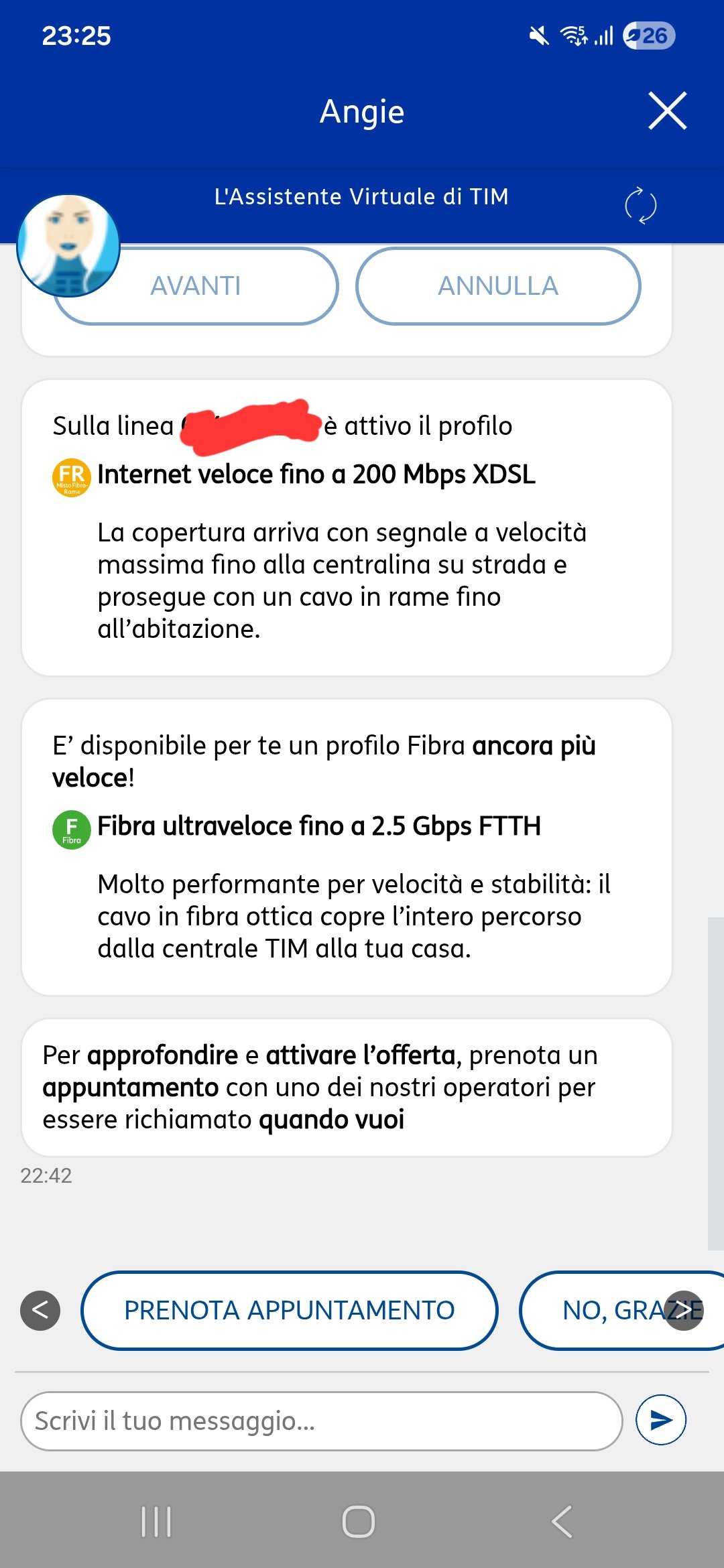The width and height of the screenshot is (724, 1568).
Task: Choose NO, GRAZIE option
Action: coord(603,1310)
